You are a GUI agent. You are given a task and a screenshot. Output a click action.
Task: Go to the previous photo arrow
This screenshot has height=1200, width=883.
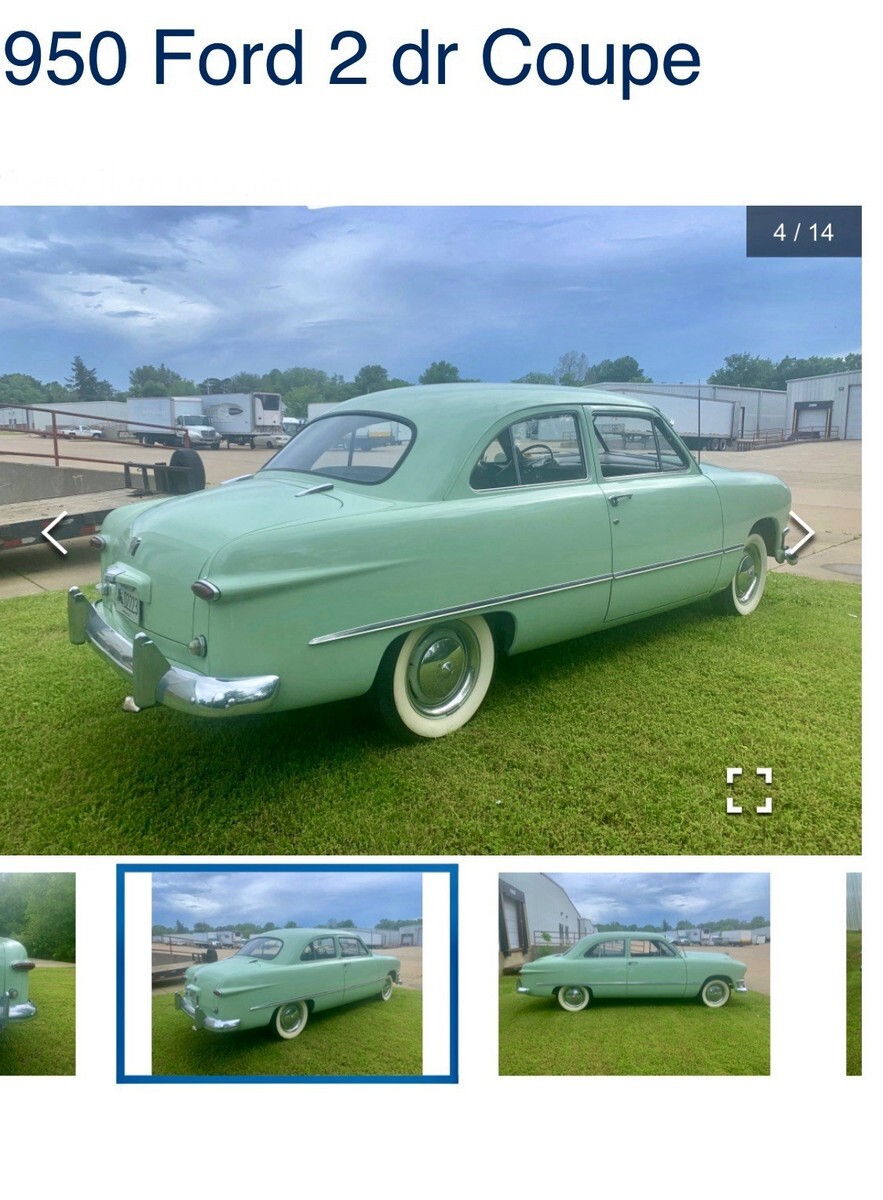point(54,532)
